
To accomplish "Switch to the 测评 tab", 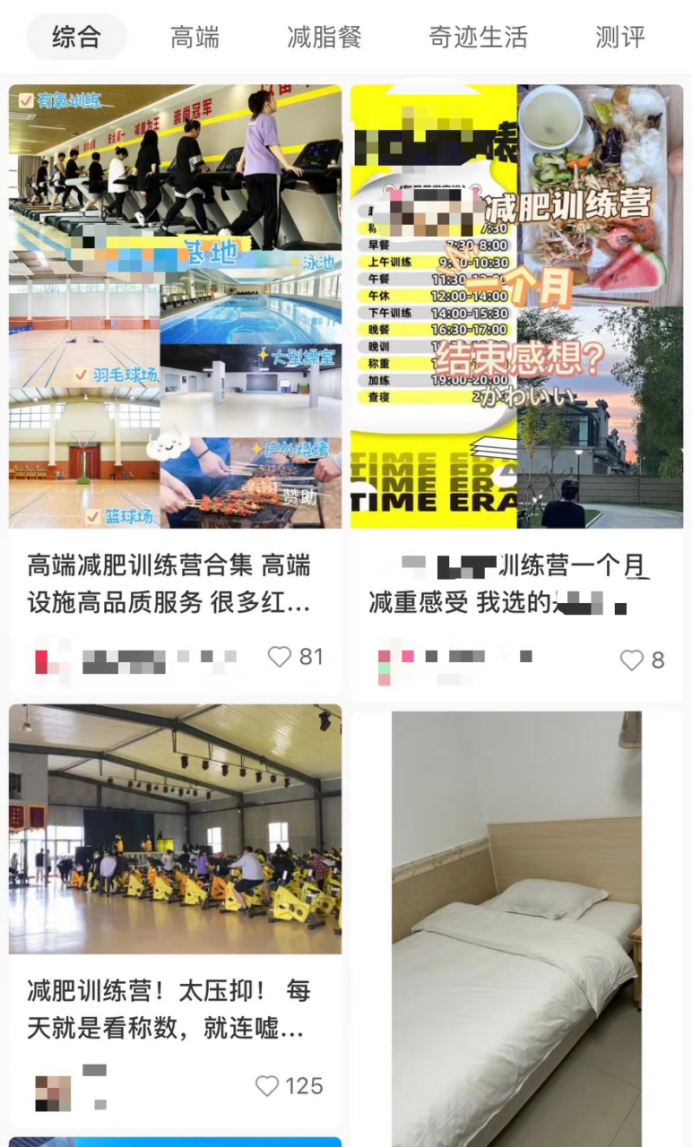I will pos(620,38).
